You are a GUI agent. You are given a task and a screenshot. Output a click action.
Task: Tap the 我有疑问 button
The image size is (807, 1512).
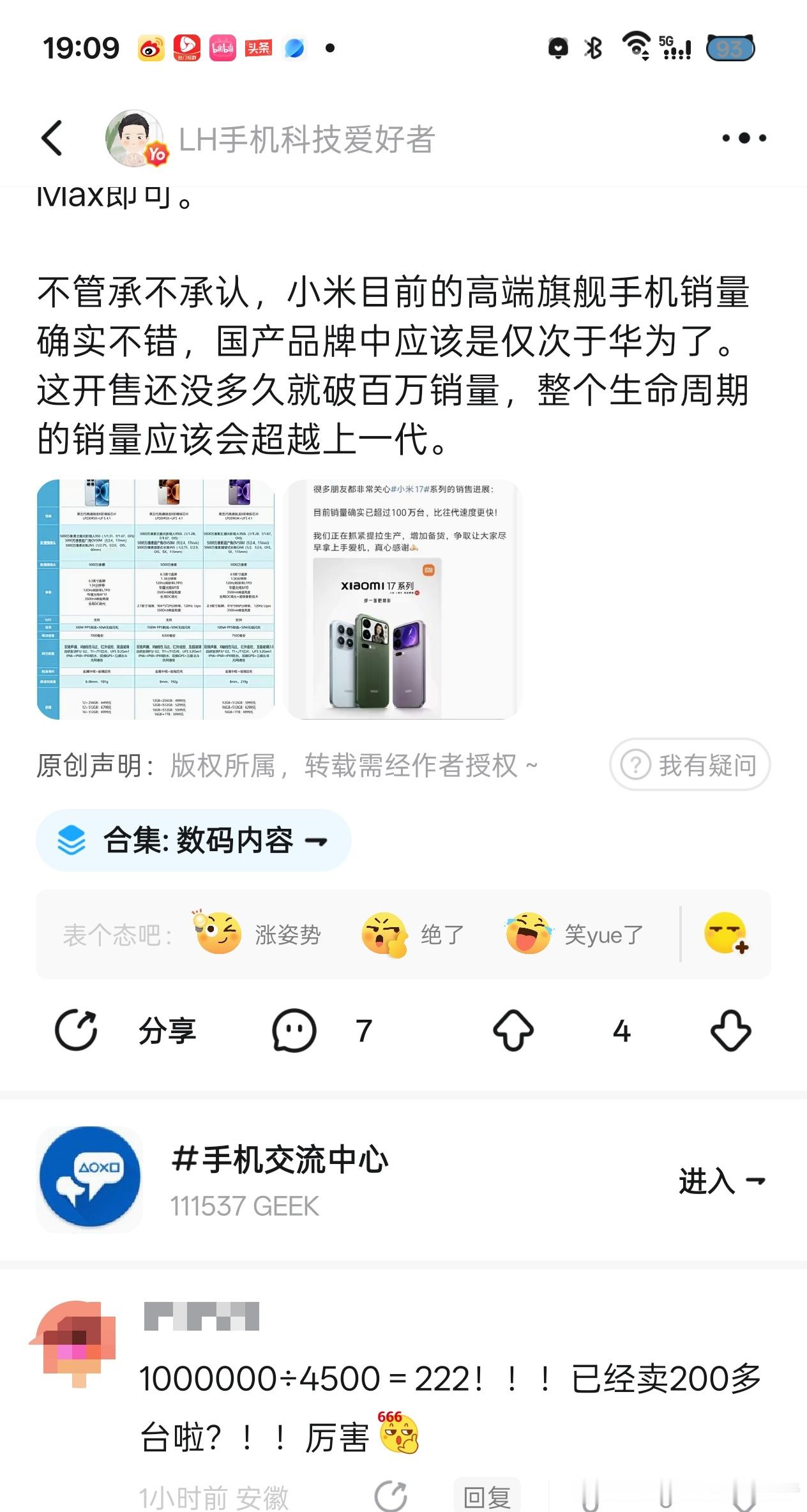pyautogui.click(x=690, y=764)
